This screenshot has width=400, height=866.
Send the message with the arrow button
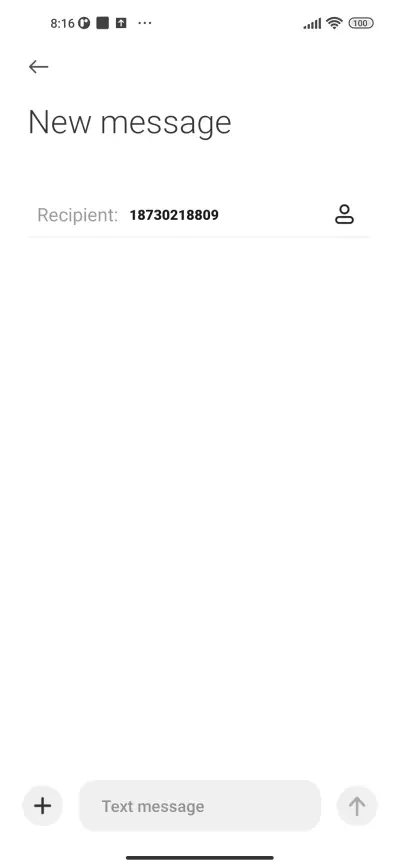click(357, 806)
